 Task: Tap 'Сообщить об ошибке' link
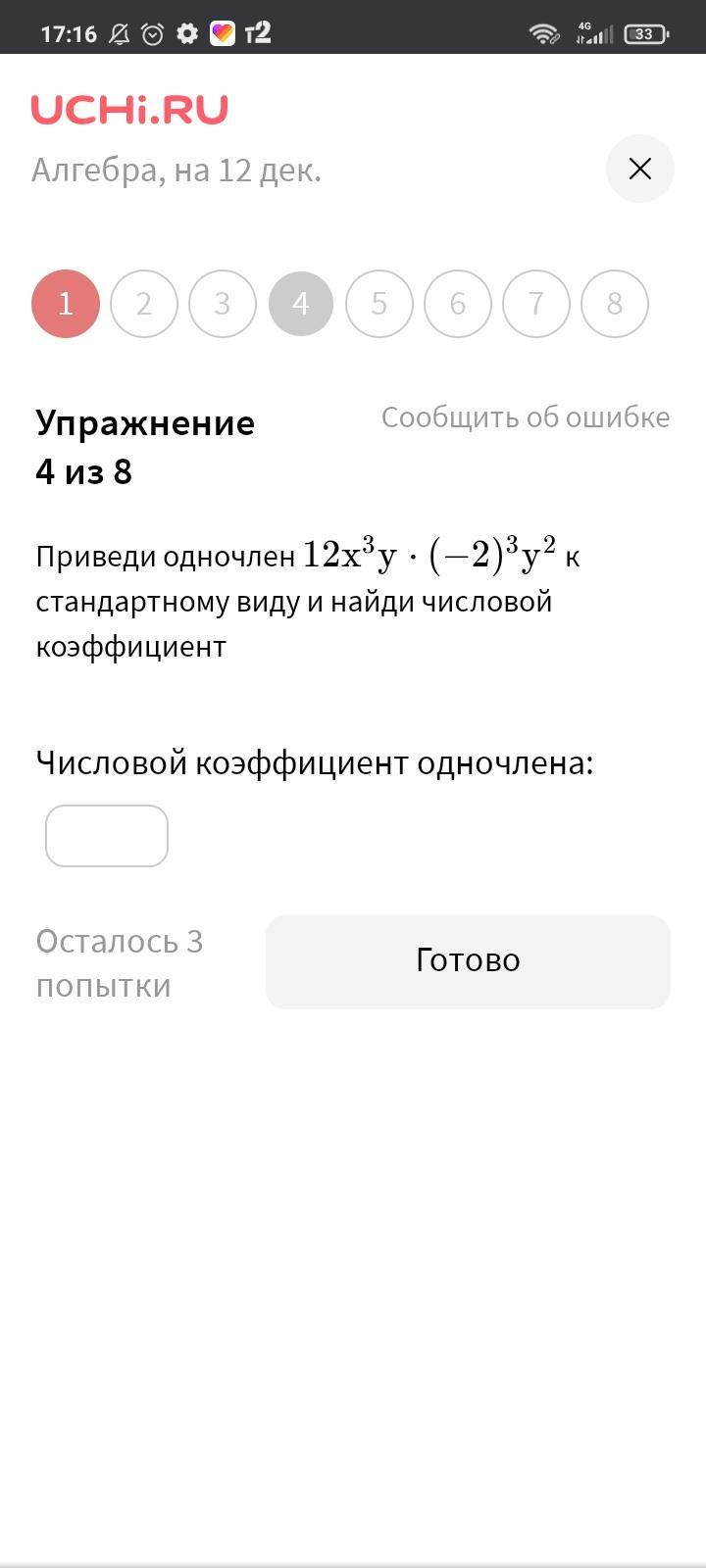pyautogui.click(x=526, y=417)
